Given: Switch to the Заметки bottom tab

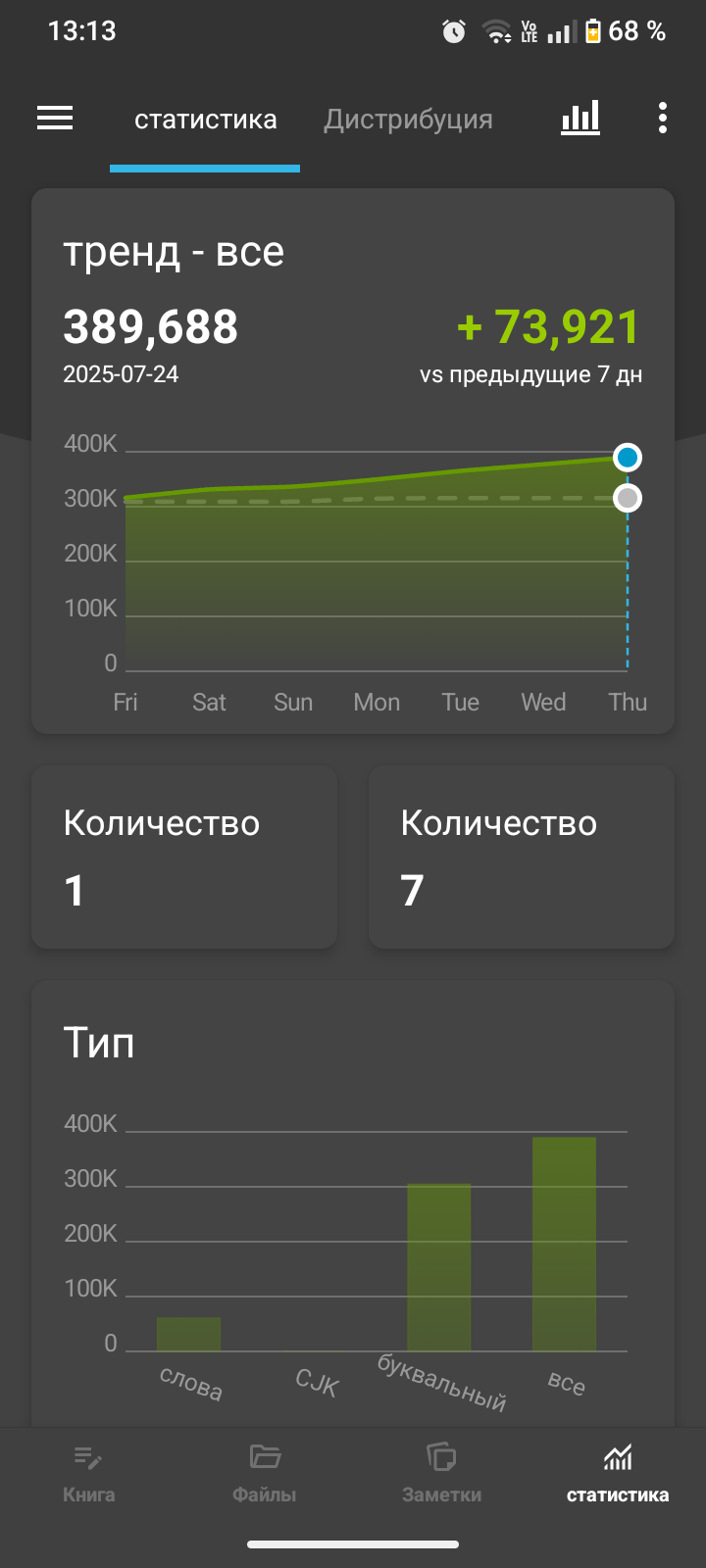Looking at the screenshot, I should [x=441, y=1474].
